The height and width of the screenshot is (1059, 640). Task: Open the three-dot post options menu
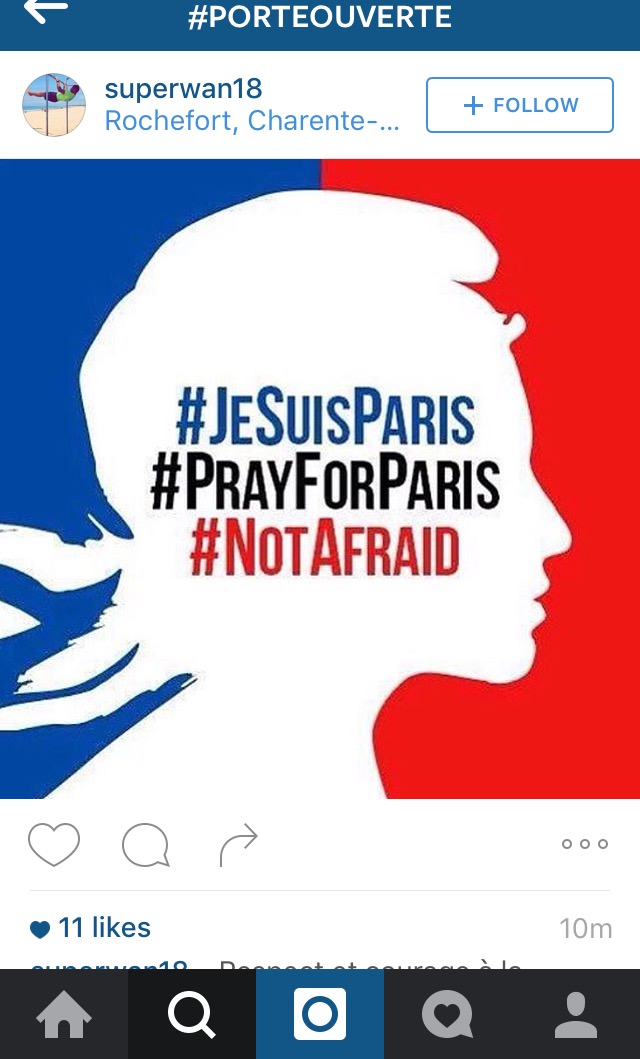pos(585,844)
